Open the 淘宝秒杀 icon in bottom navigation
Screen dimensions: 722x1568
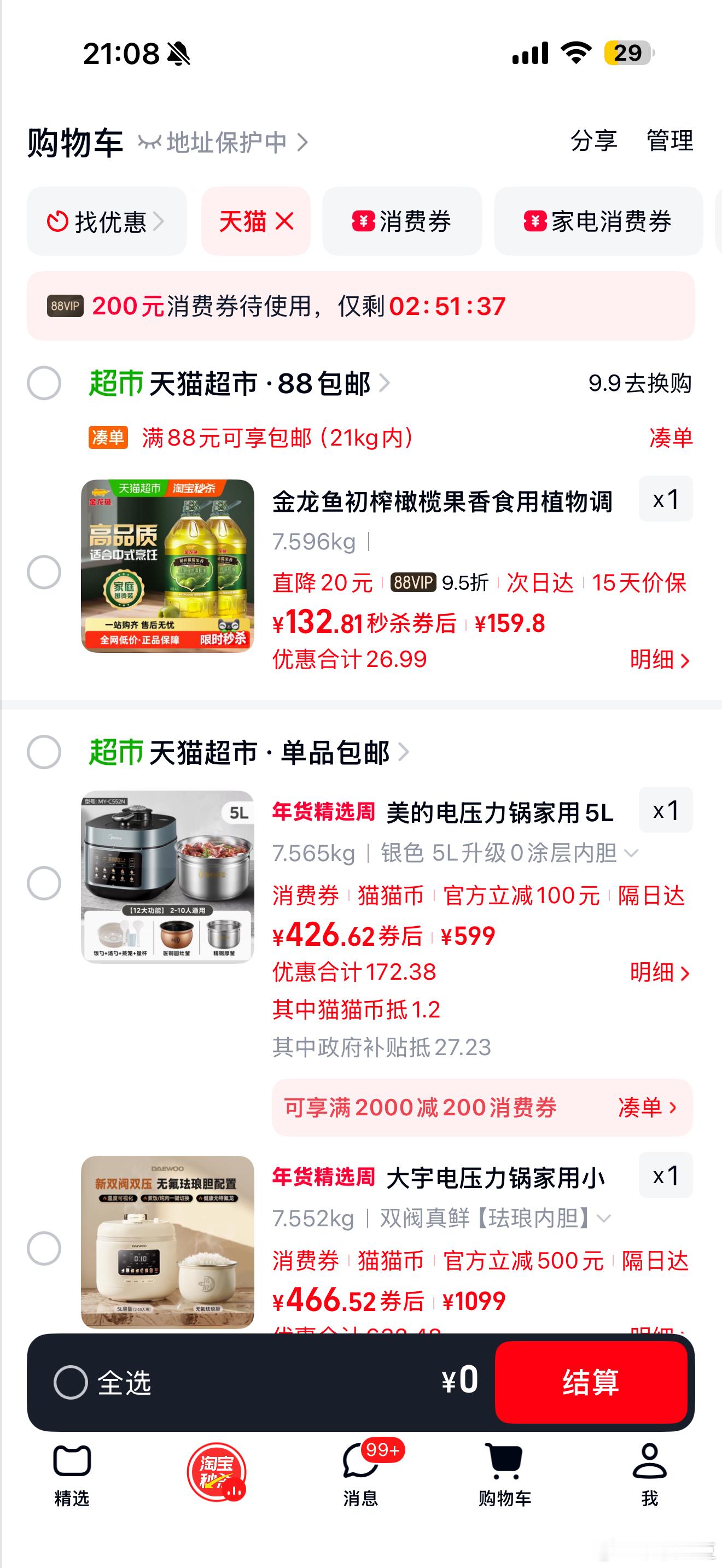pyautogui.click(x=217, y=1471)
